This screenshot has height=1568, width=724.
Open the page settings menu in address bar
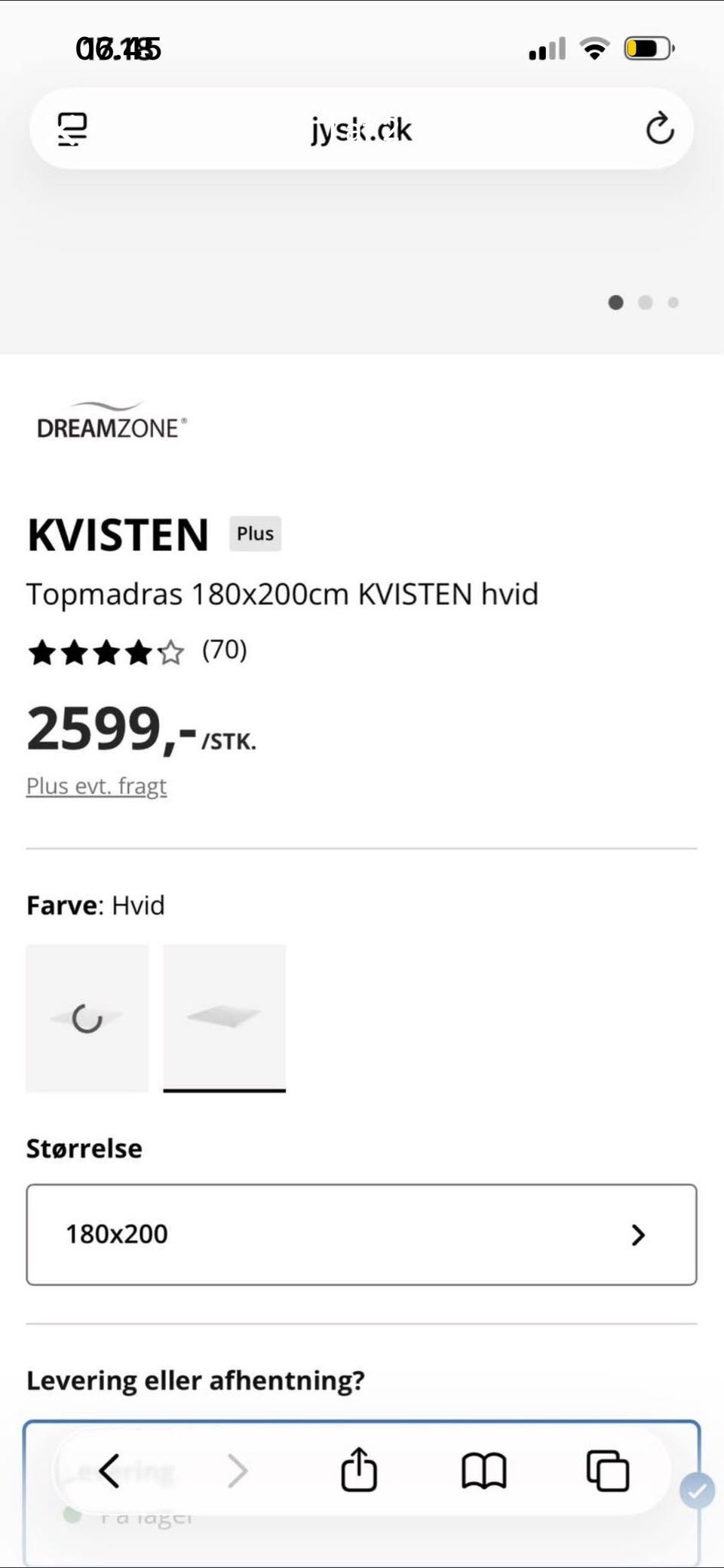(x=72, y=129)
